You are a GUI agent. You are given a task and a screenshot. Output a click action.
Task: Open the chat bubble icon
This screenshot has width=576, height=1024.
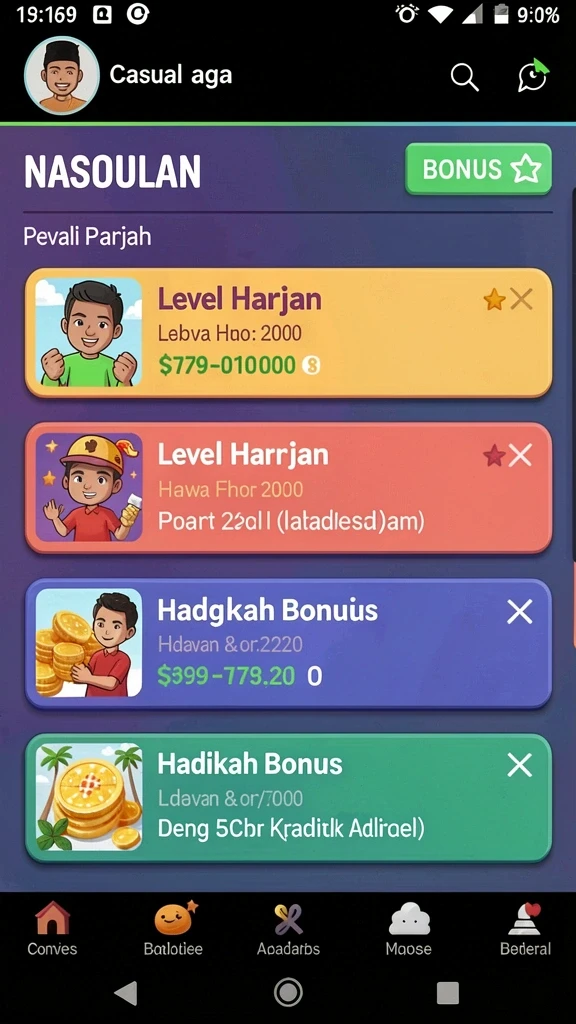click(534, 75)
